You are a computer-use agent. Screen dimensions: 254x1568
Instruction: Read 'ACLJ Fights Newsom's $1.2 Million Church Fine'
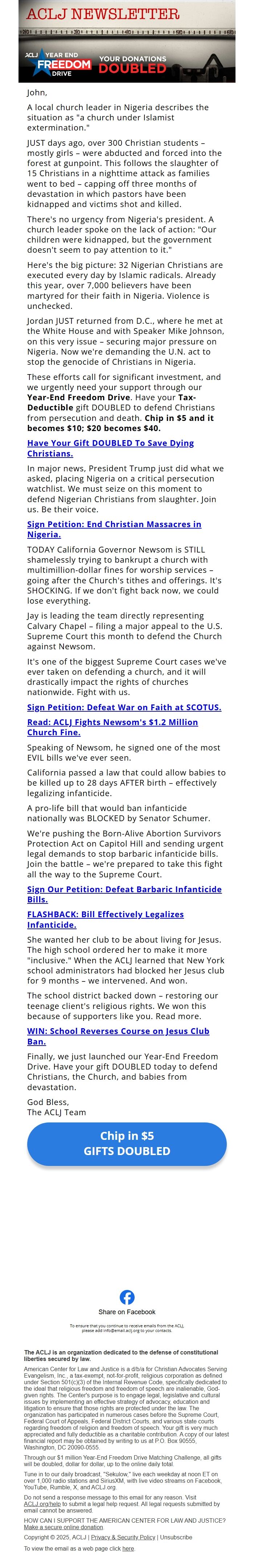(112, 722)
